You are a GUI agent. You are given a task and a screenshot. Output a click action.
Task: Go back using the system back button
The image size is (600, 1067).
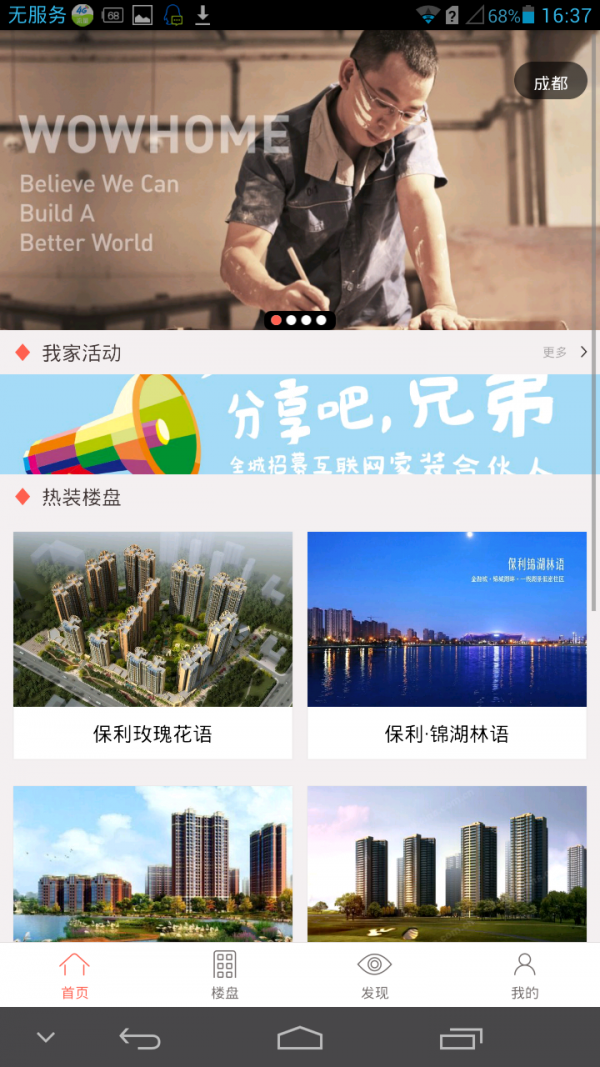pos(140,1038)
